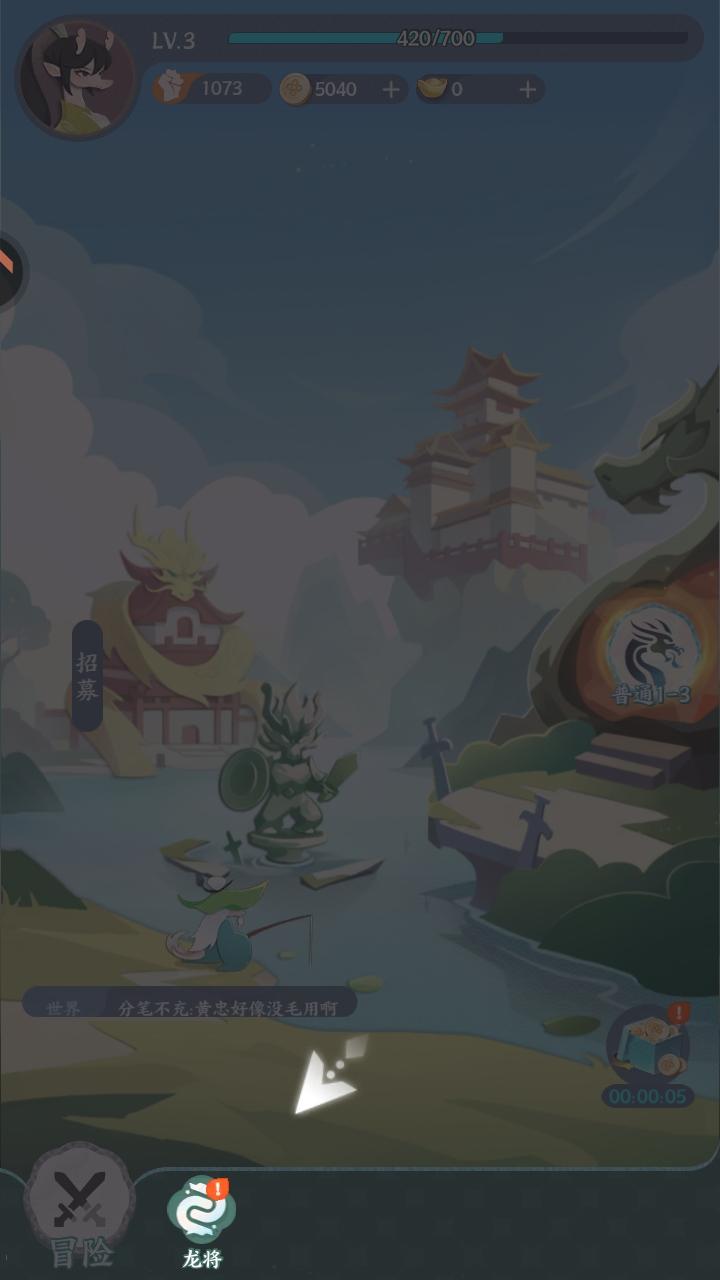Screen dimensions: 720x1280
Task: Add more gold coins
Action: (x=391, y=89)
